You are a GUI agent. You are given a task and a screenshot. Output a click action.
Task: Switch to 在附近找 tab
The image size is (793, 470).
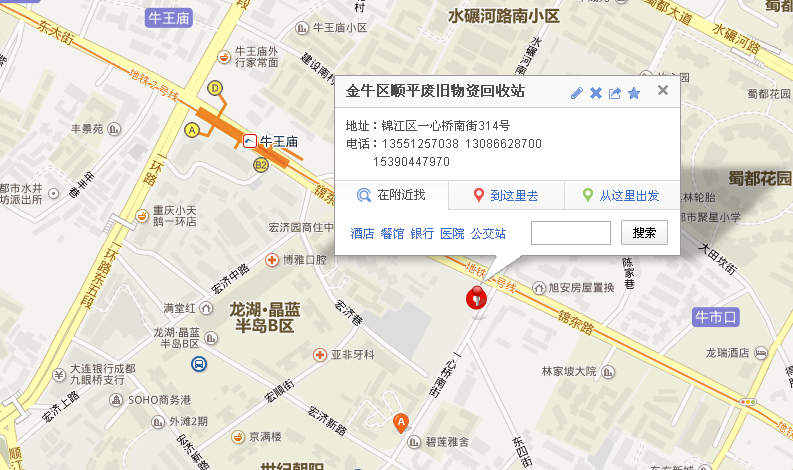tap(392, 195)
